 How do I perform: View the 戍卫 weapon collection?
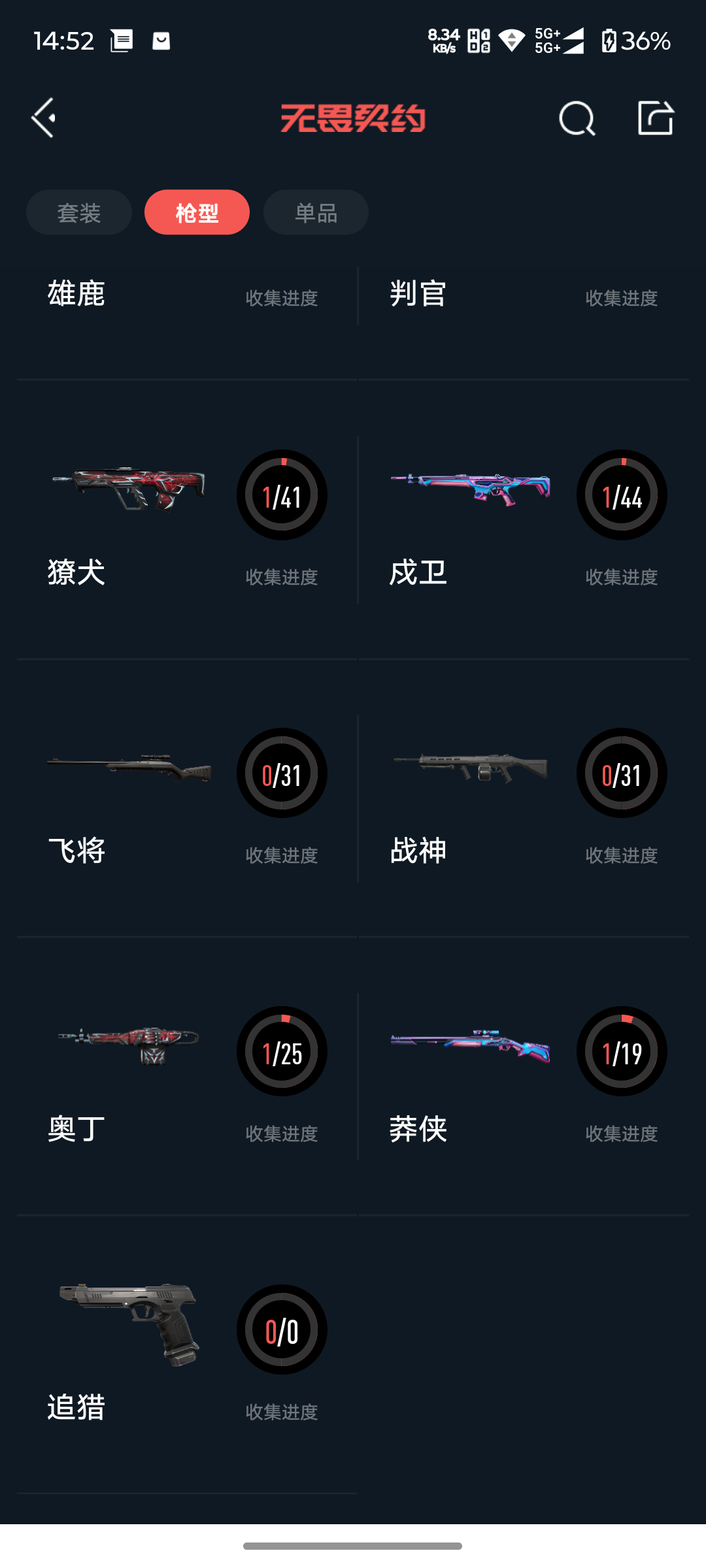tap(523, 519)
